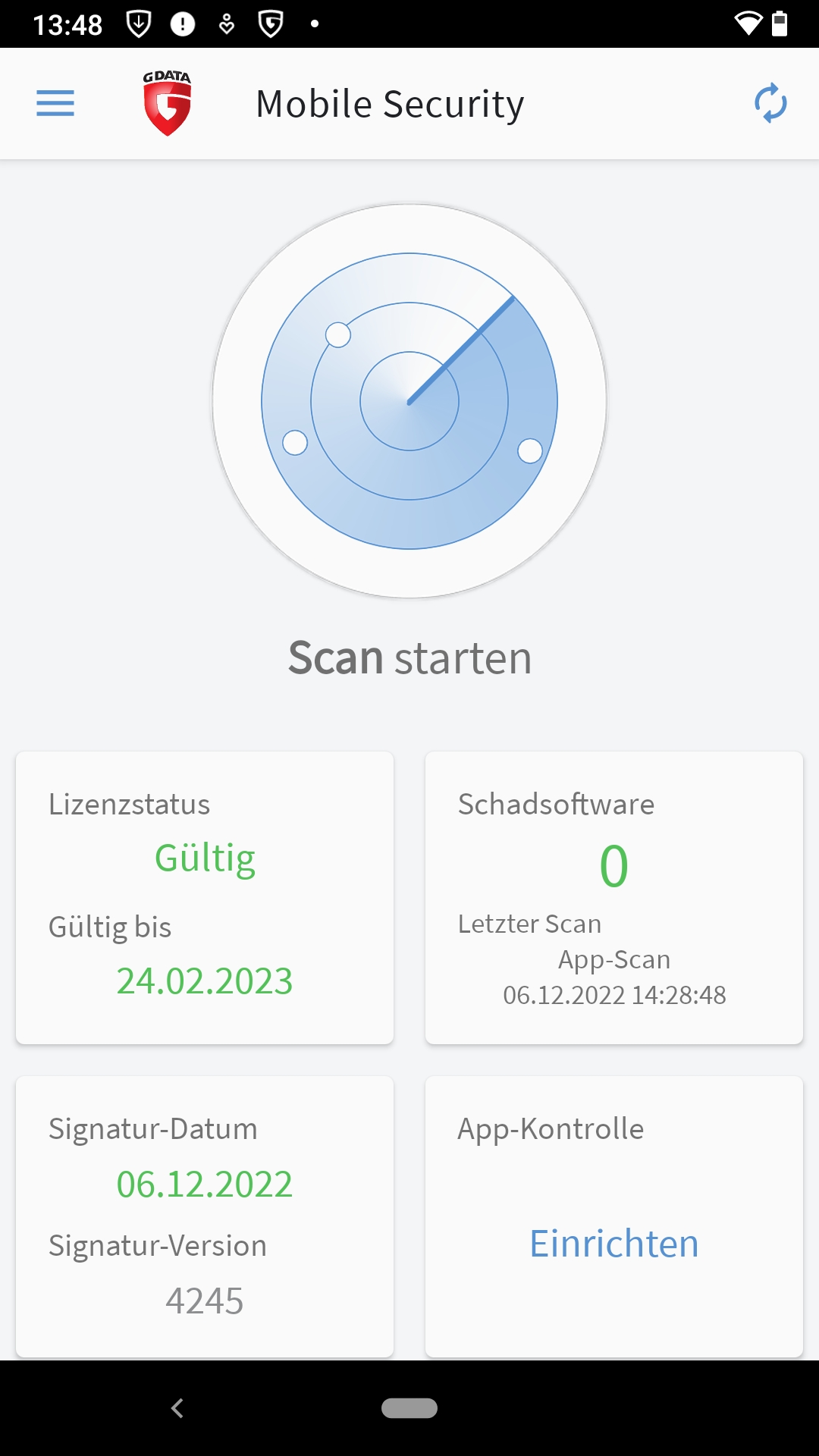The height and width of the screenshot is (1456, 819).
Task: Select "Scan starten"
Action: coord(409,657)
